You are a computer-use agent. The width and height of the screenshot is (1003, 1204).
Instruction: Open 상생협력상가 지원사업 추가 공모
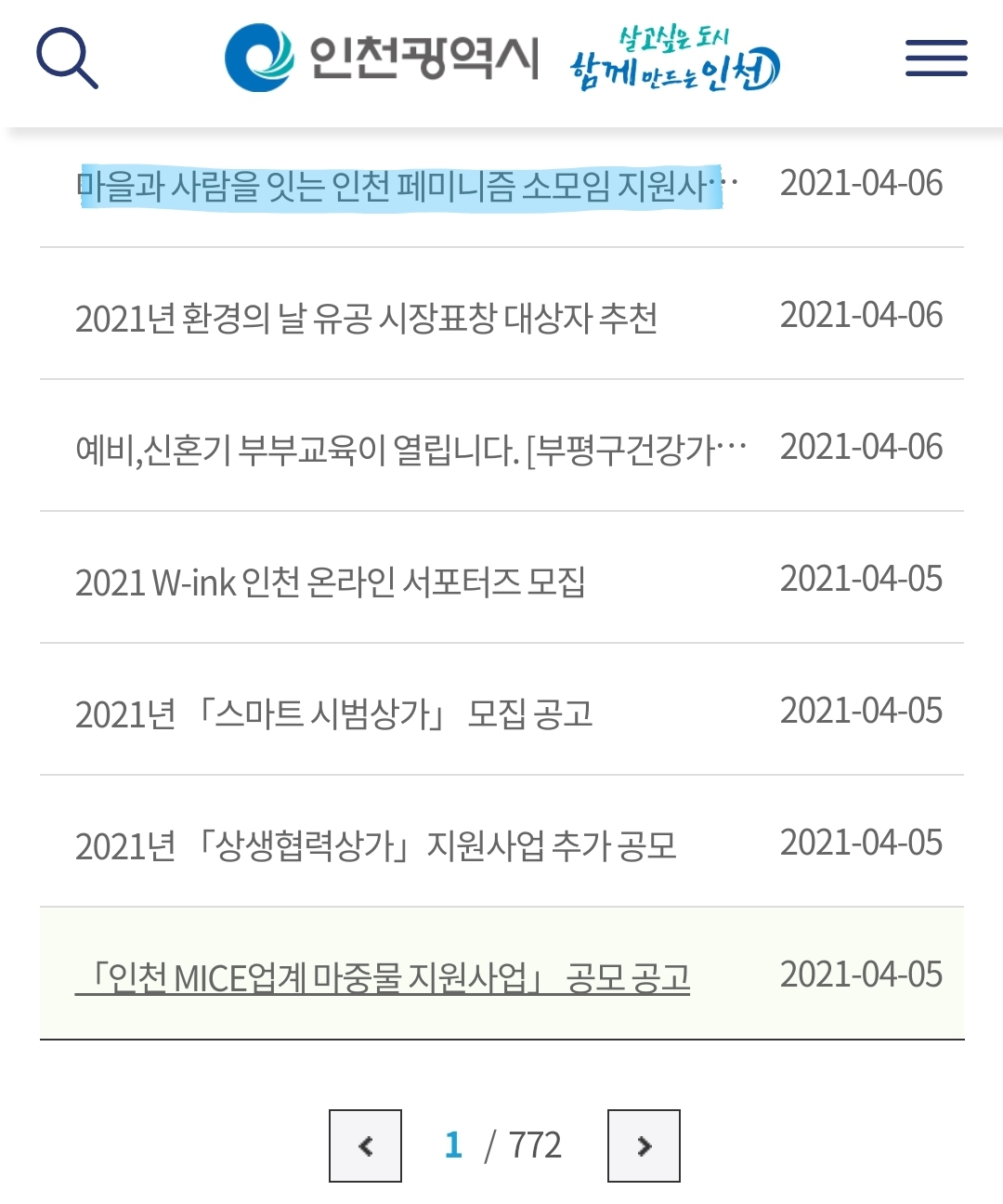(x=375, y=846)
